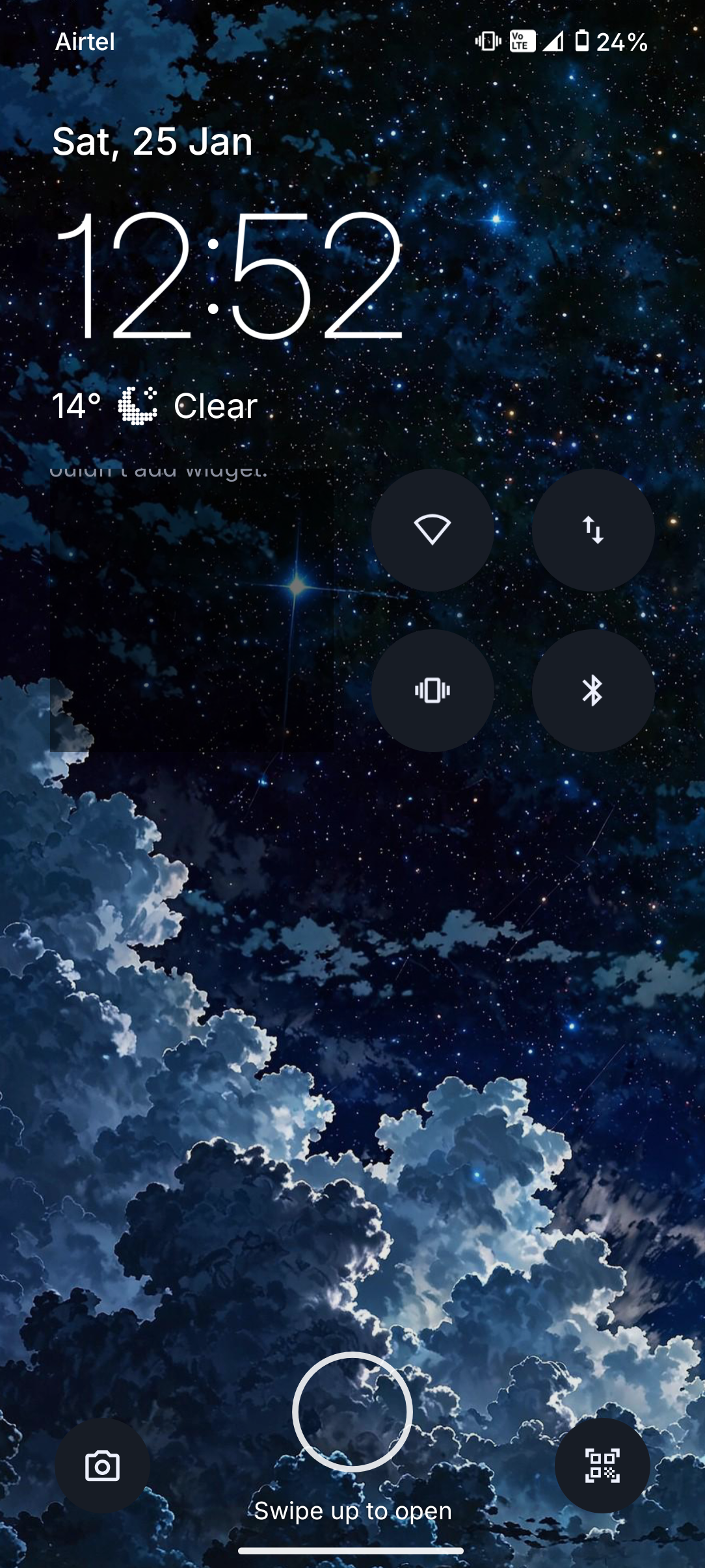The height and width of the screenshot is (1568, 705).
Task: Switch the vibrate sound mode toggle
Action: click(432, 690)
